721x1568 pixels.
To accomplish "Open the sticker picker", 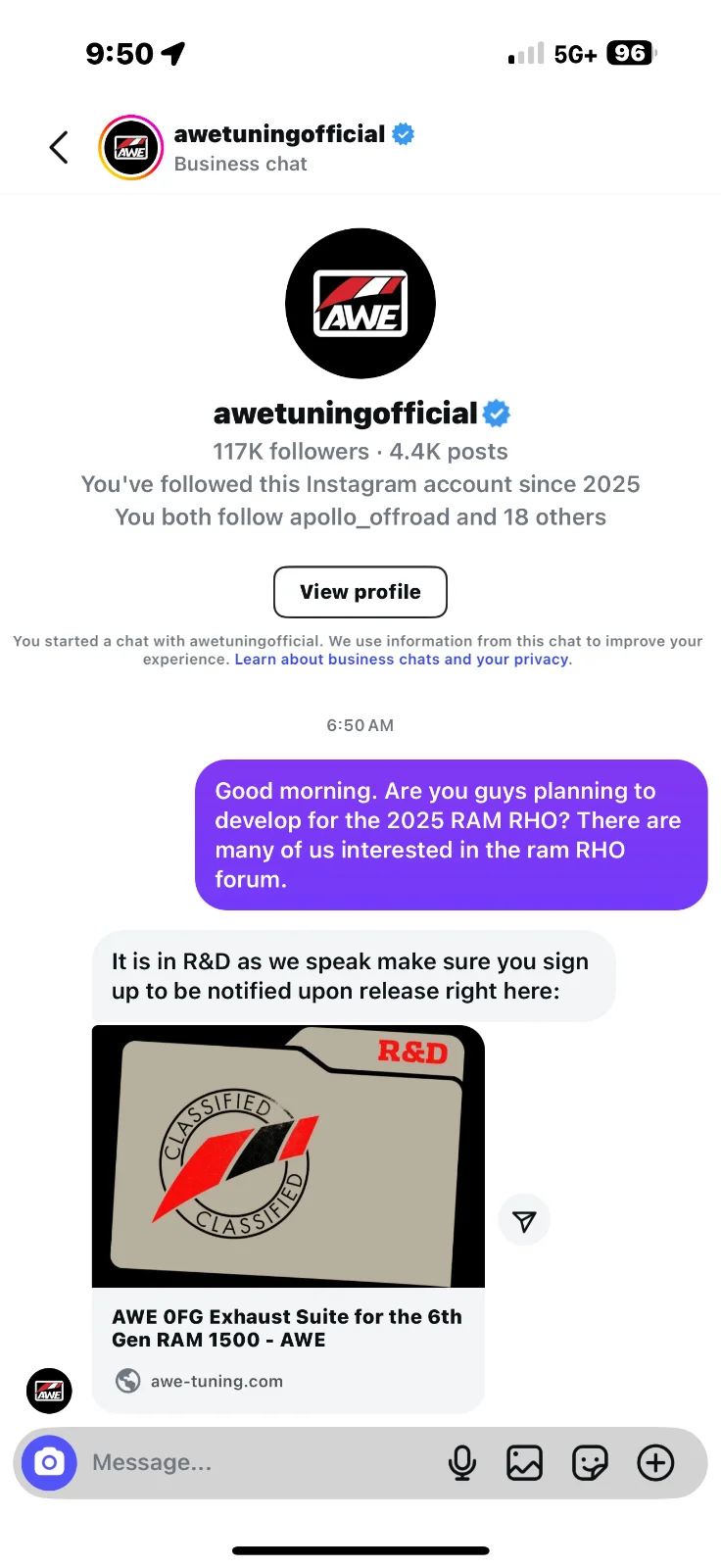I will pos(590,1463).
